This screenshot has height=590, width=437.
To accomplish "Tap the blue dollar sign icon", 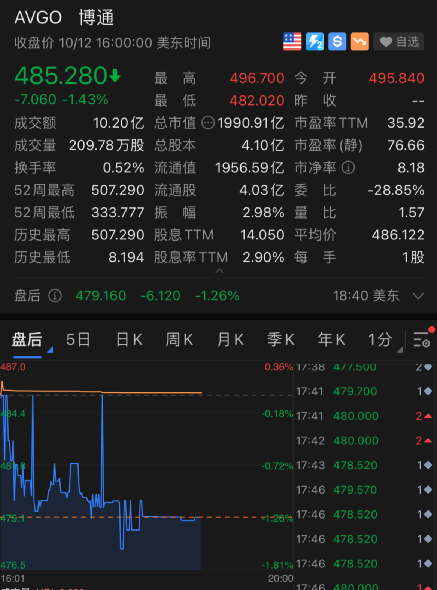I will coord(337,41).
